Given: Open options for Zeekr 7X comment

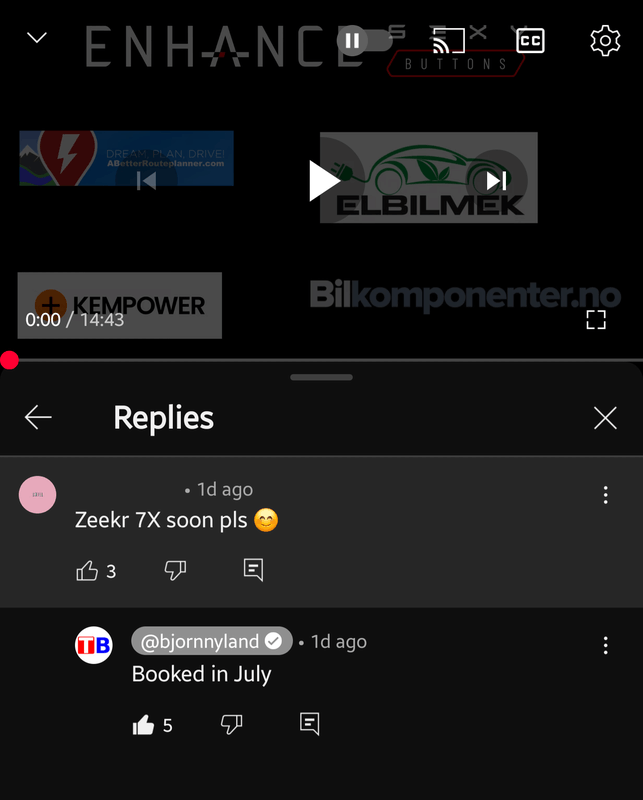Looking at the screenshot, I should [x=605, y=495].
